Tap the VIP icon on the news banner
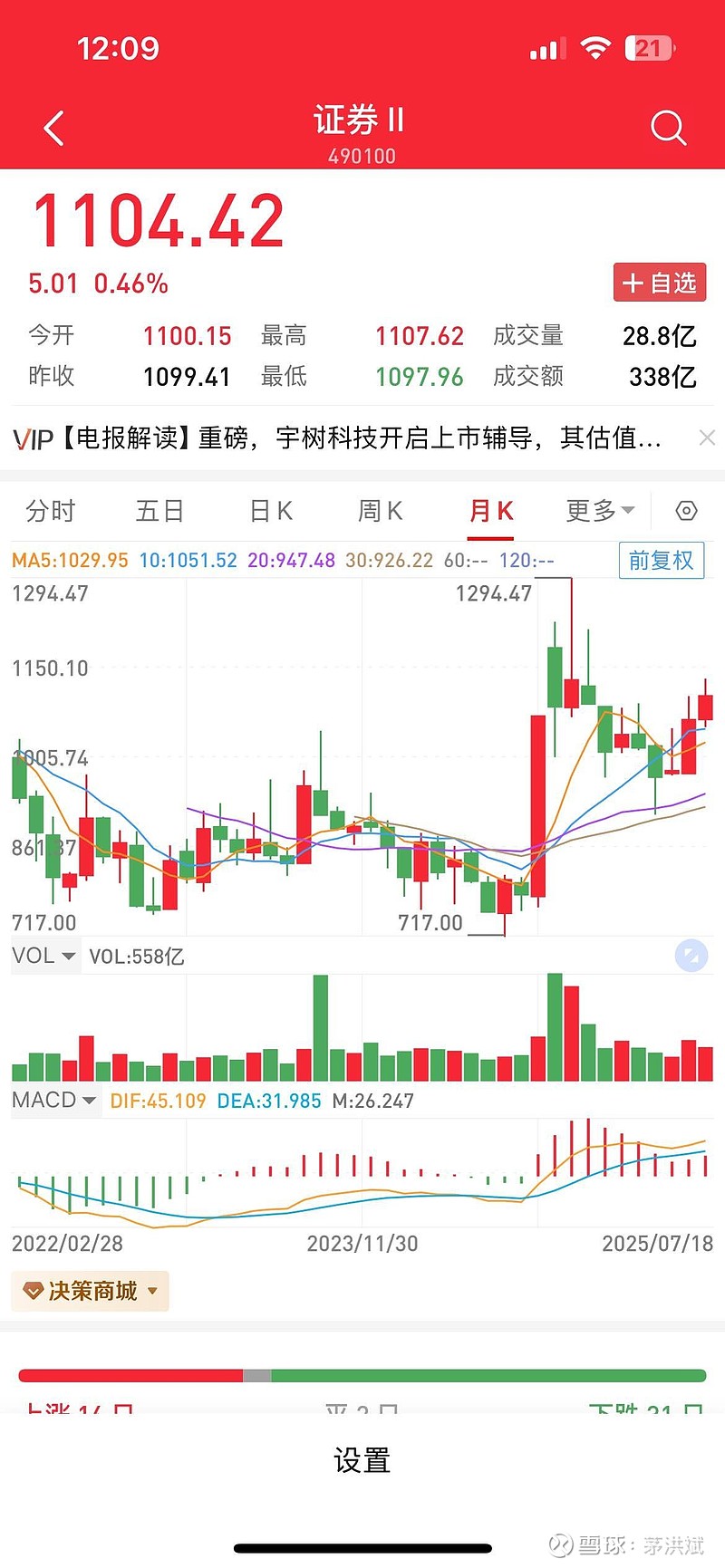The image size is (725, 1568). tap(34, 438)
